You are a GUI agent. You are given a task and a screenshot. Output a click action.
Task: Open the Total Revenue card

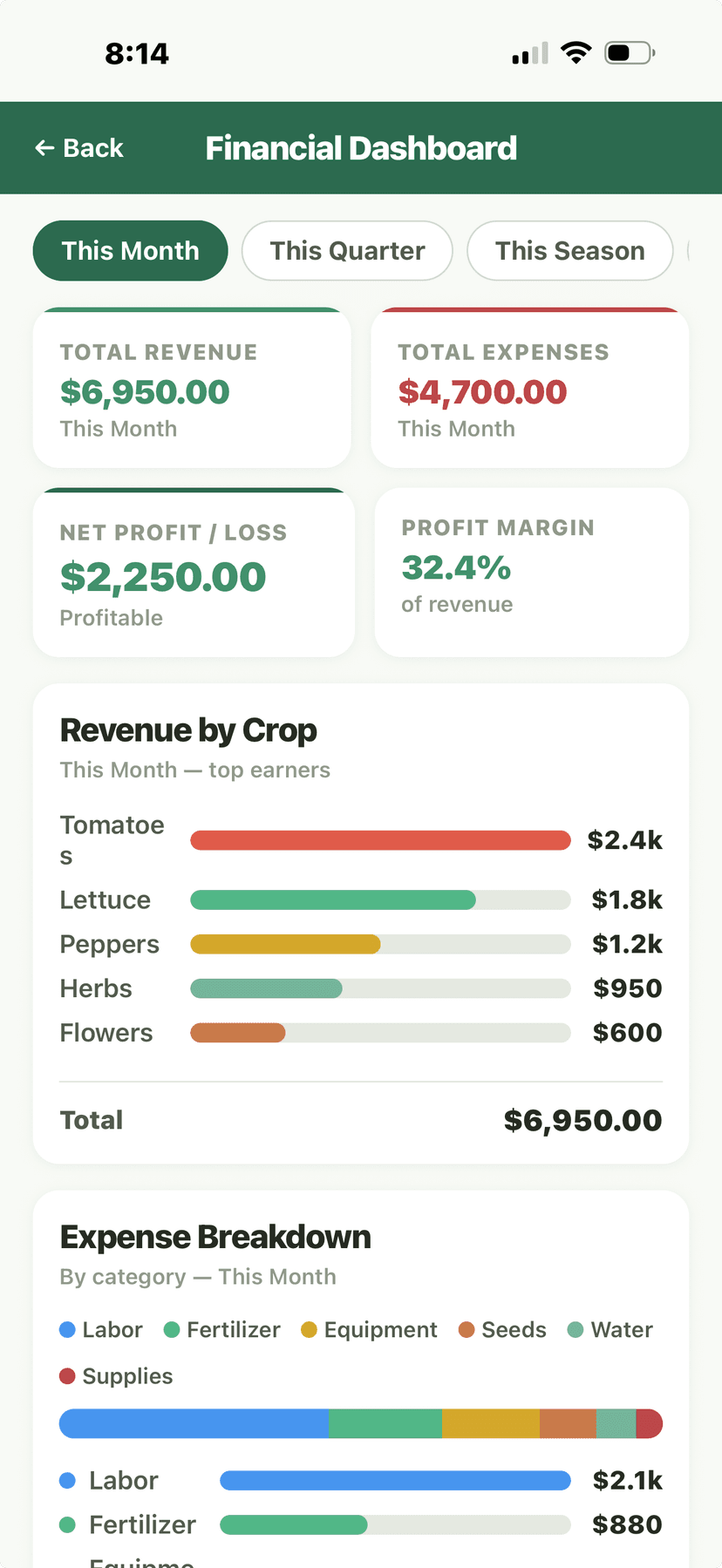click(191, 387)
